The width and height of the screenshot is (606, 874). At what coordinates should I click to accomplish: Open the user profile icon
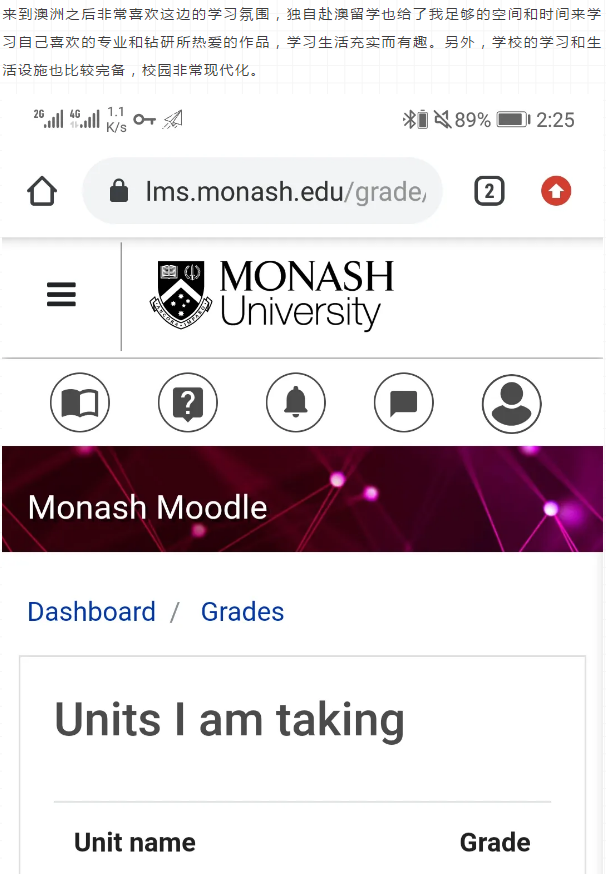point(512,403)
